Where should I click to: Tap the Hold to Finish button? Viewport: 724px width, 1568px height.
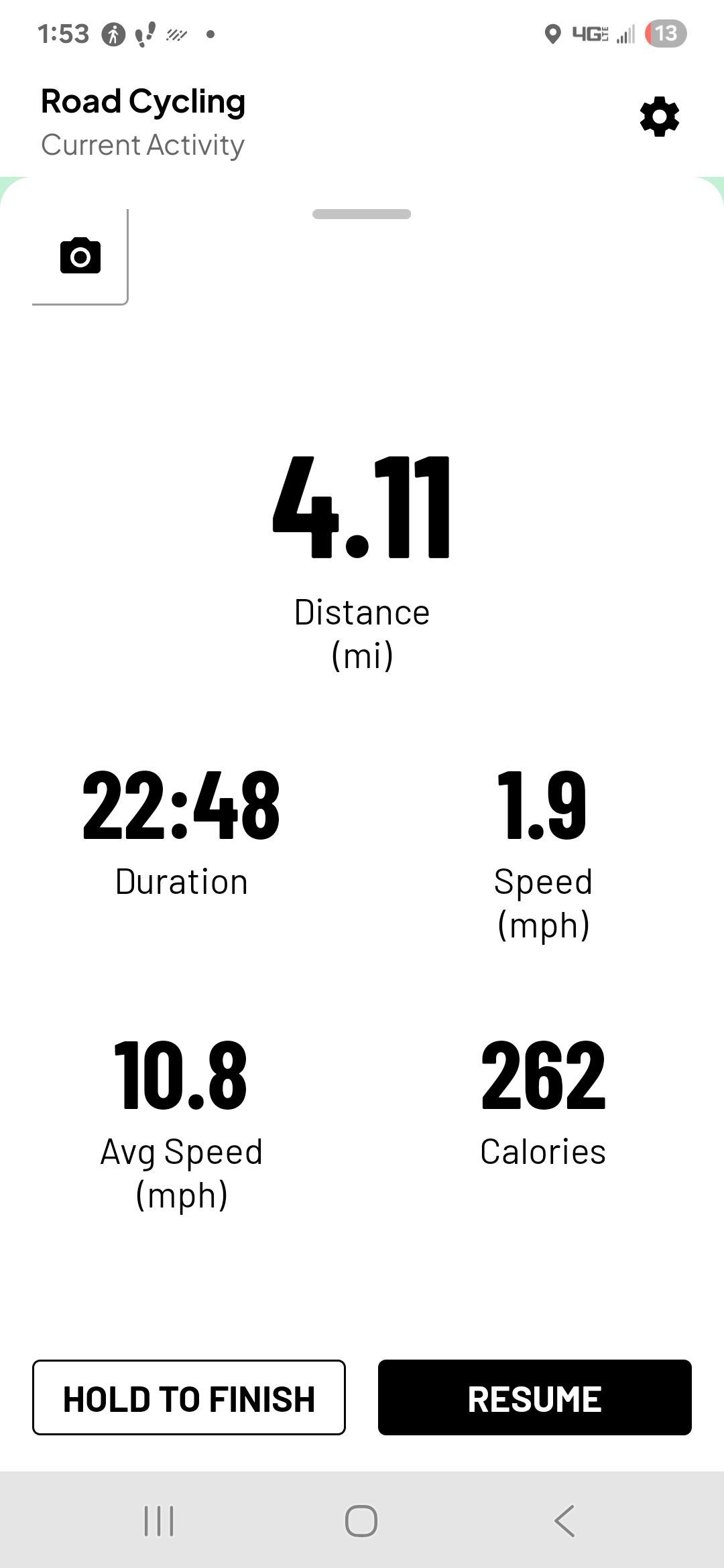click(189, 1397)
